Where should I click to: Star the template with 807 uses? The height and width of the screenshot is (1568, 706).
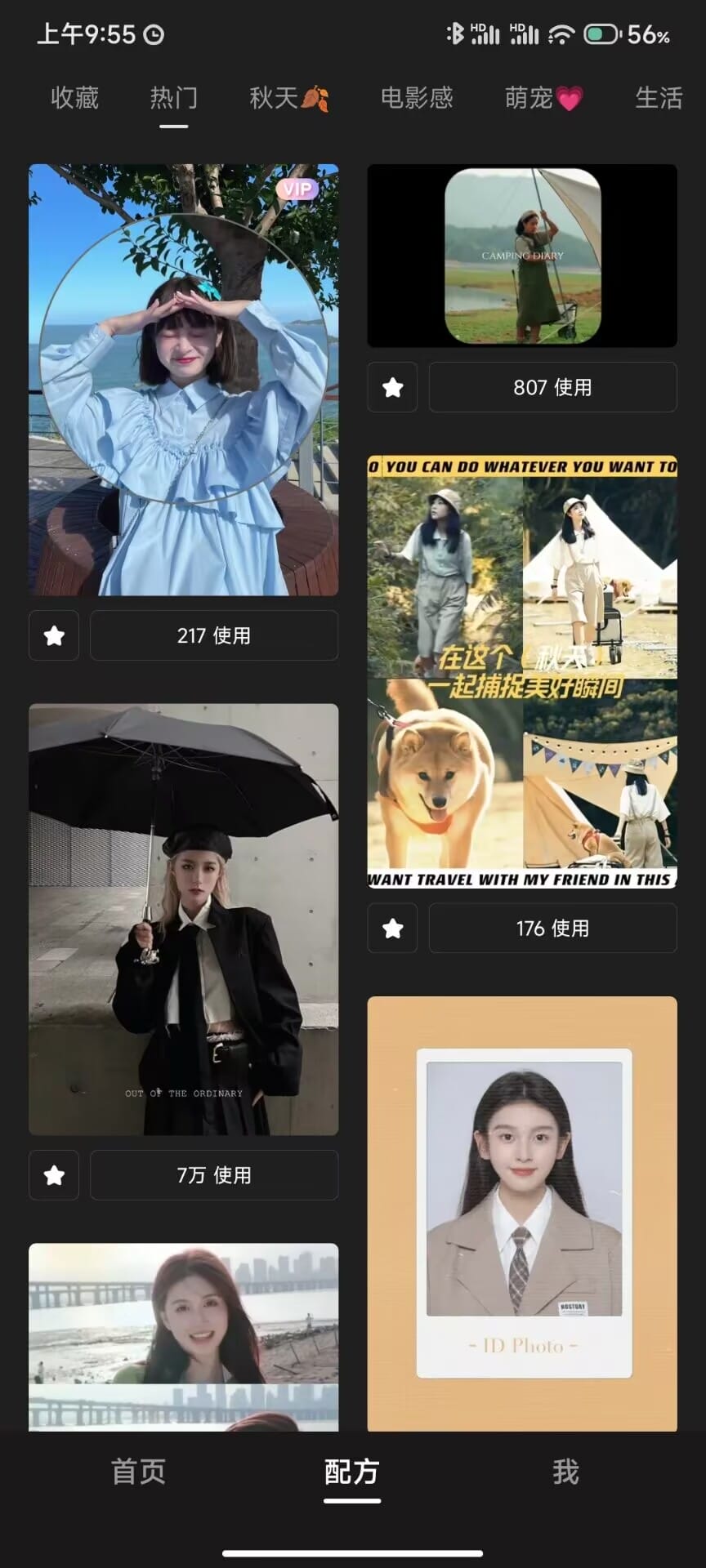point(393,387)
